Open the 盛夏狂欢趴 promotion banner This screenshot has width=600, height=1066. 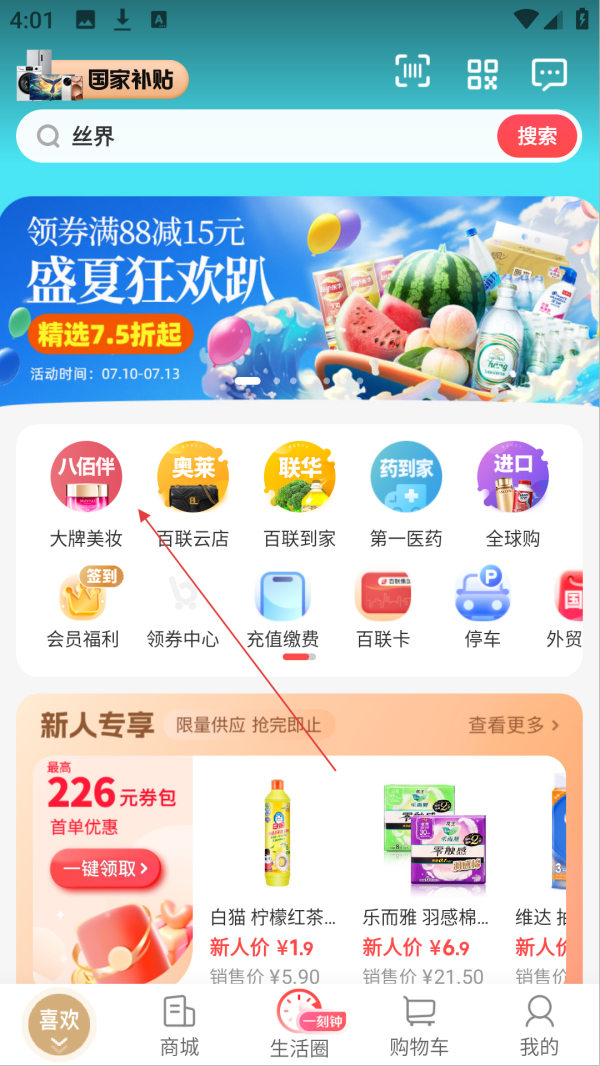(298, 300)
